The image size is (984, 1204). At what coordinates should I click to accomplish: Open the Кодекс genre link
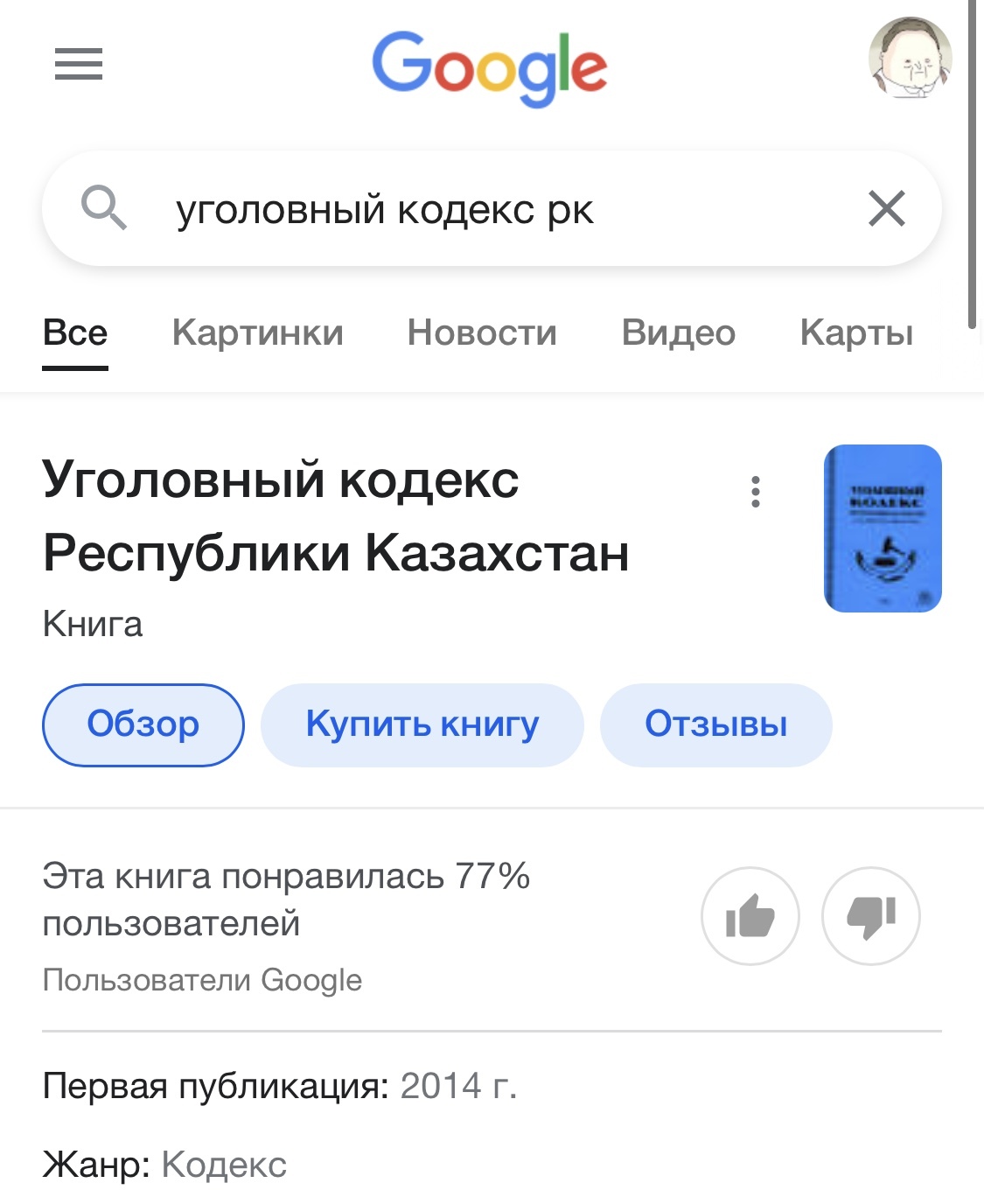(x=224, y=1165)
